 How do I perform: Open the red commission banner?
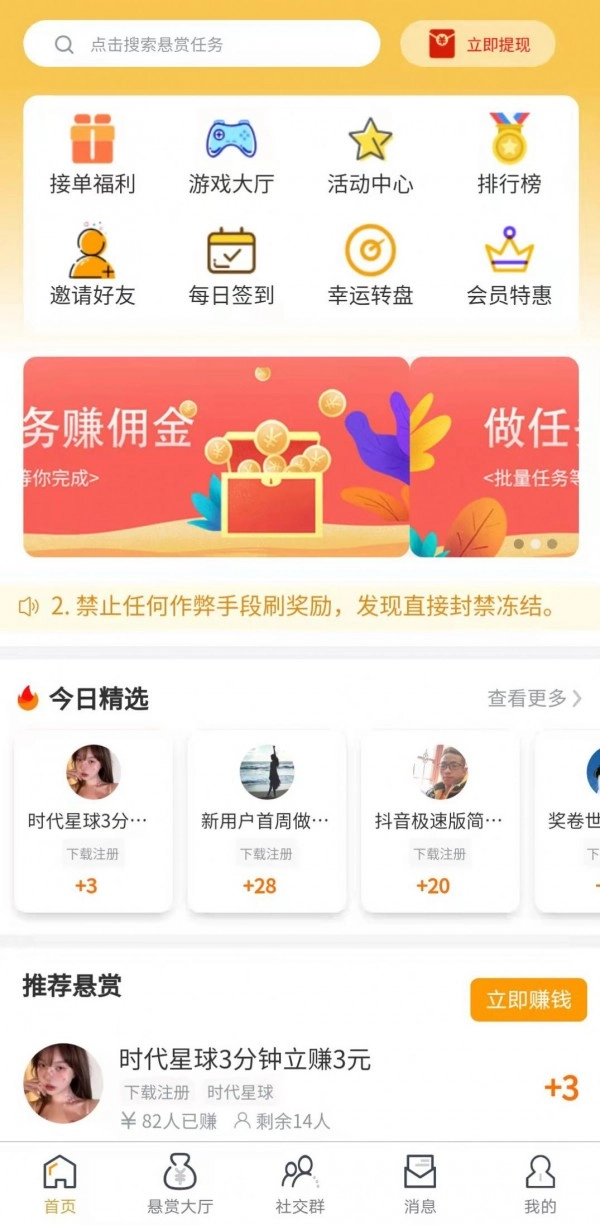[216, 456]
